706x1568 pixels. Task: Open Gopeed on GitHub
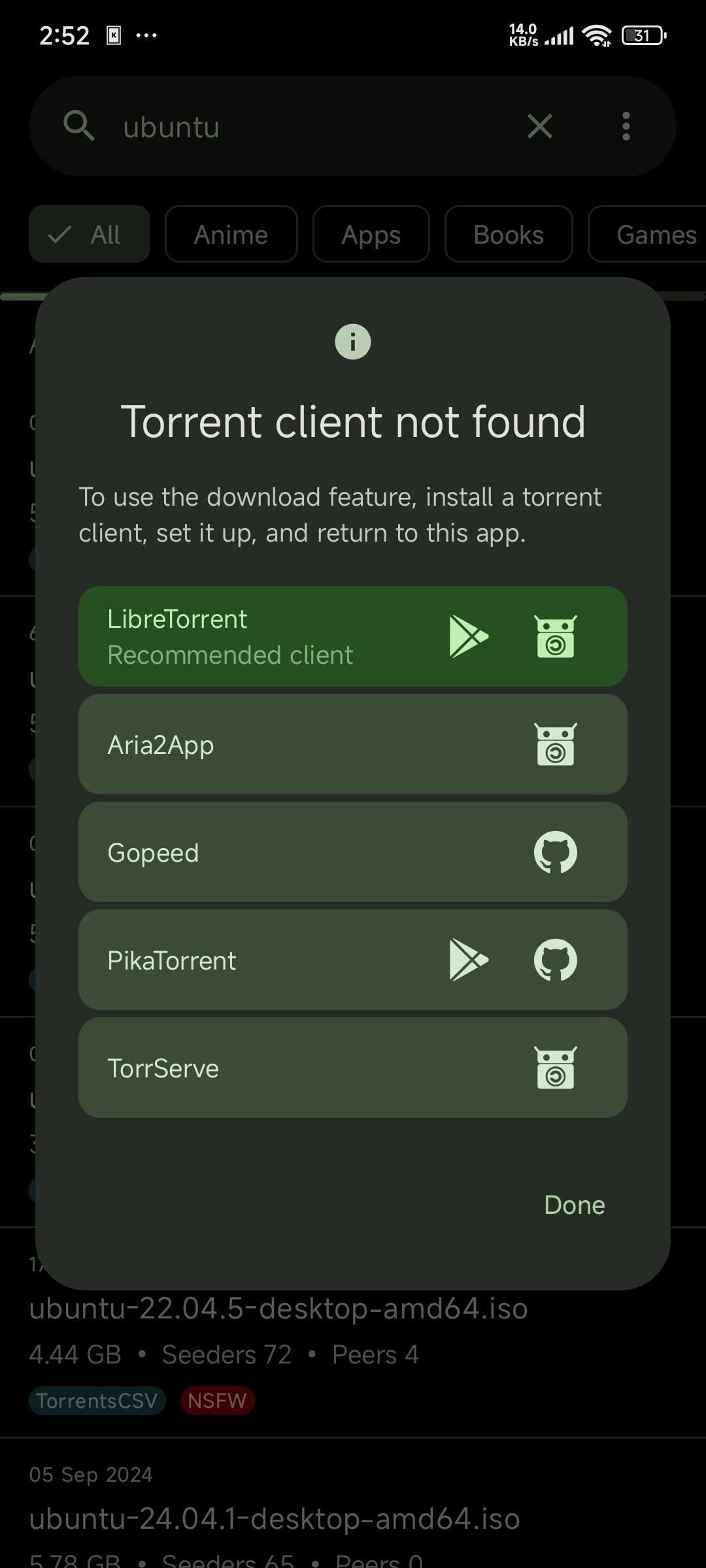pos(556,852)
